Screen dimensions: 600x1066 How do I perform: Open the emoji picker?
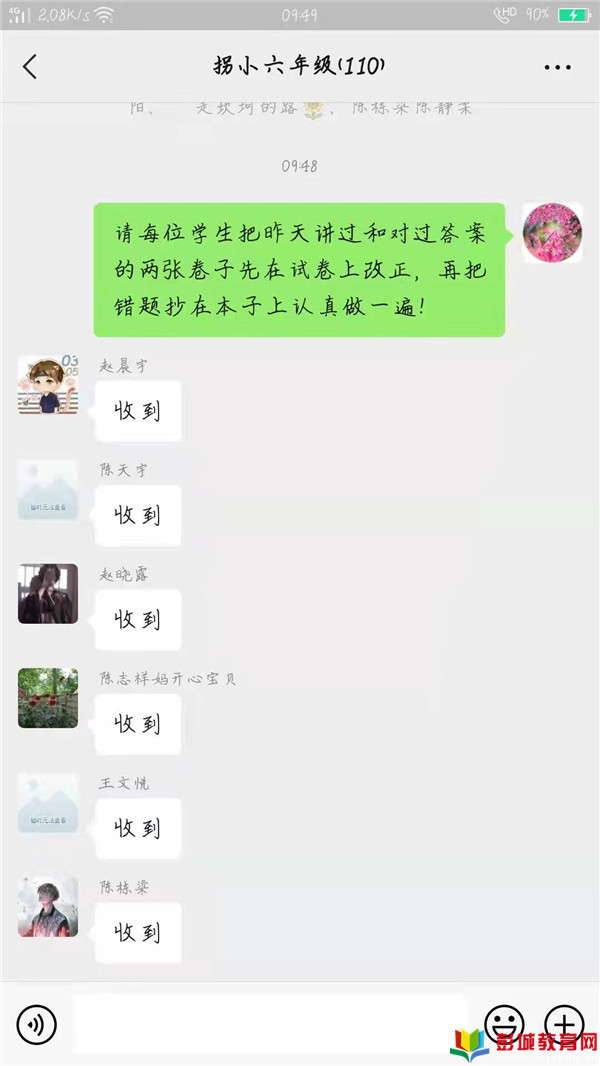[504, 1024]
